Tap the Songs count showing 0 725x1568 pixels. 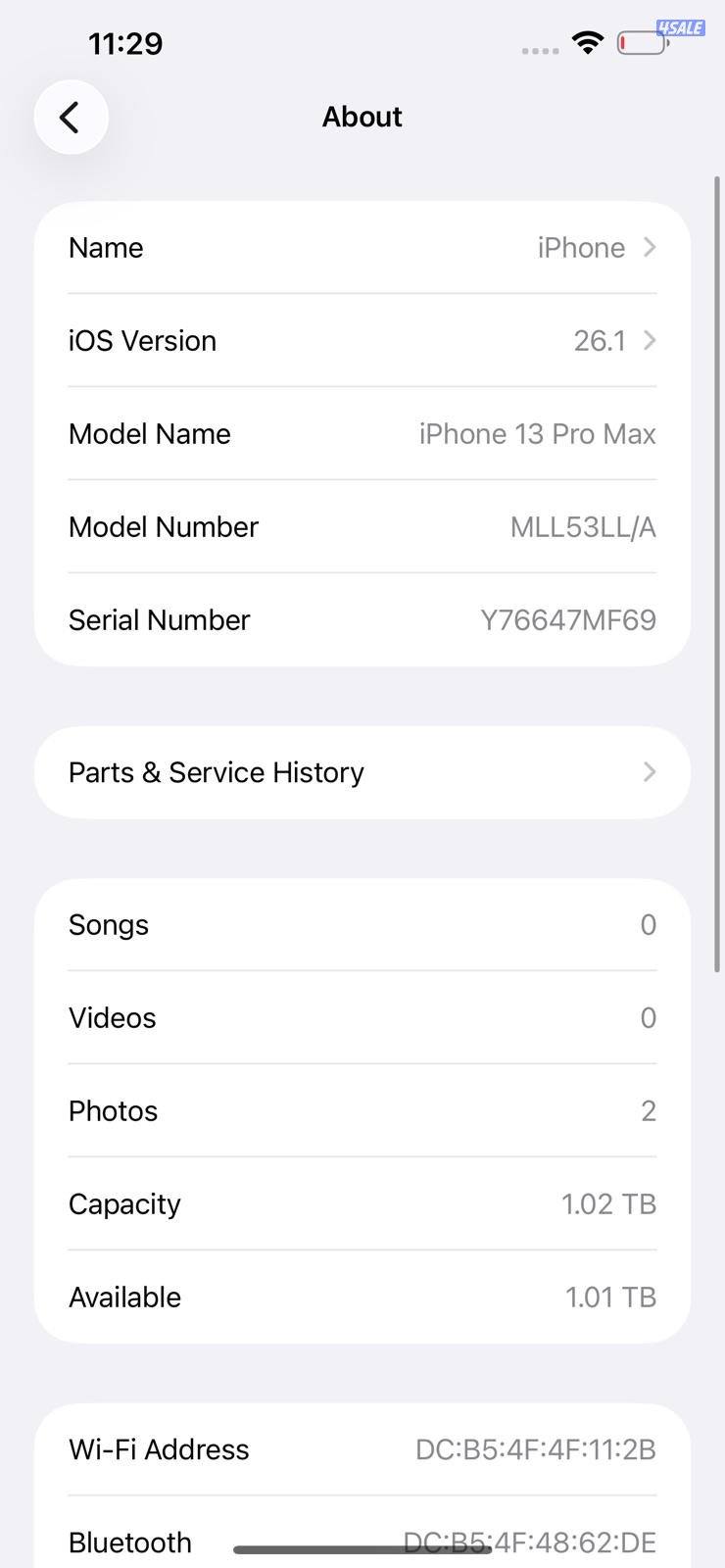click(648, 924)
